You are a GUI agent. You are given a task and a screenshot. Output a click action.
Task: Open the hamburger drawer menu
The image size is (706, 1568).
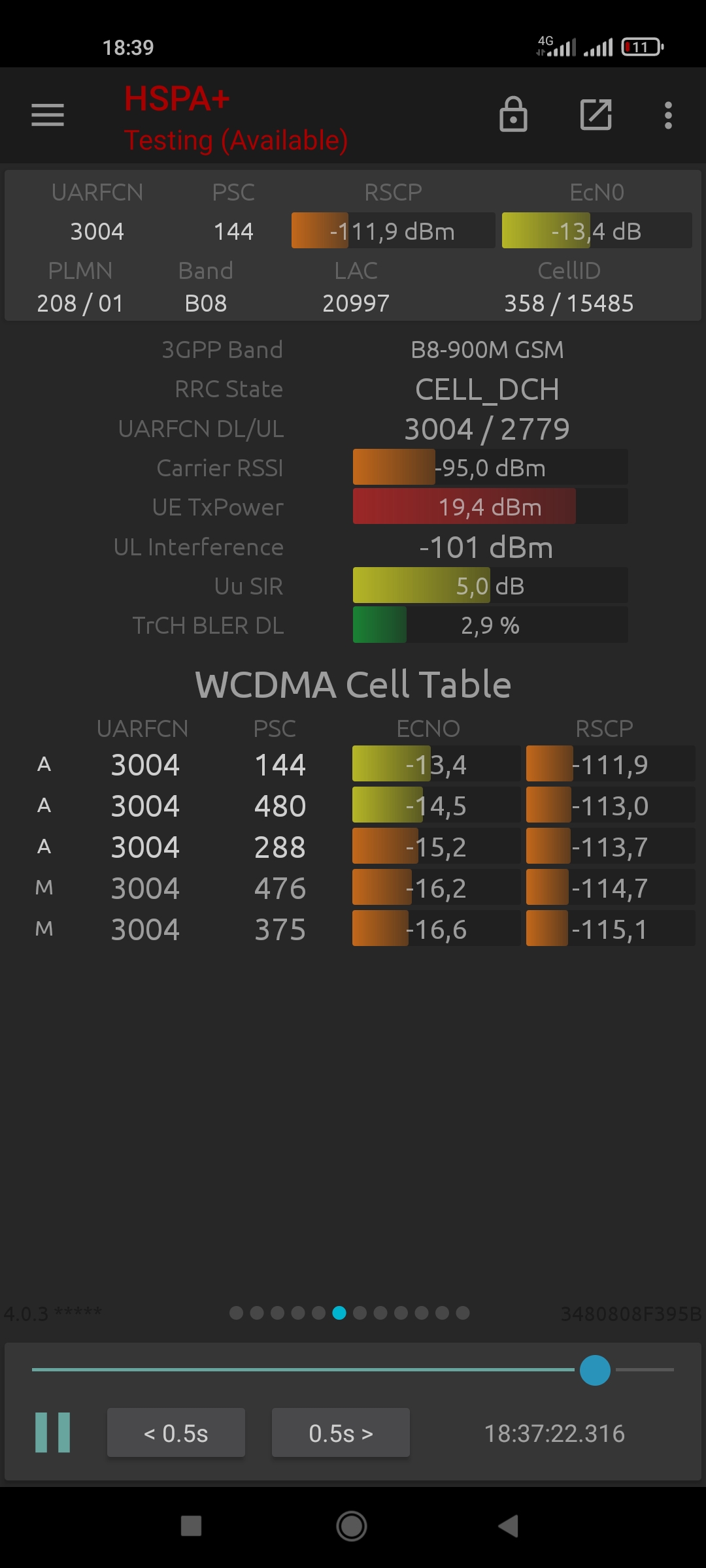[x=48, y=115]
